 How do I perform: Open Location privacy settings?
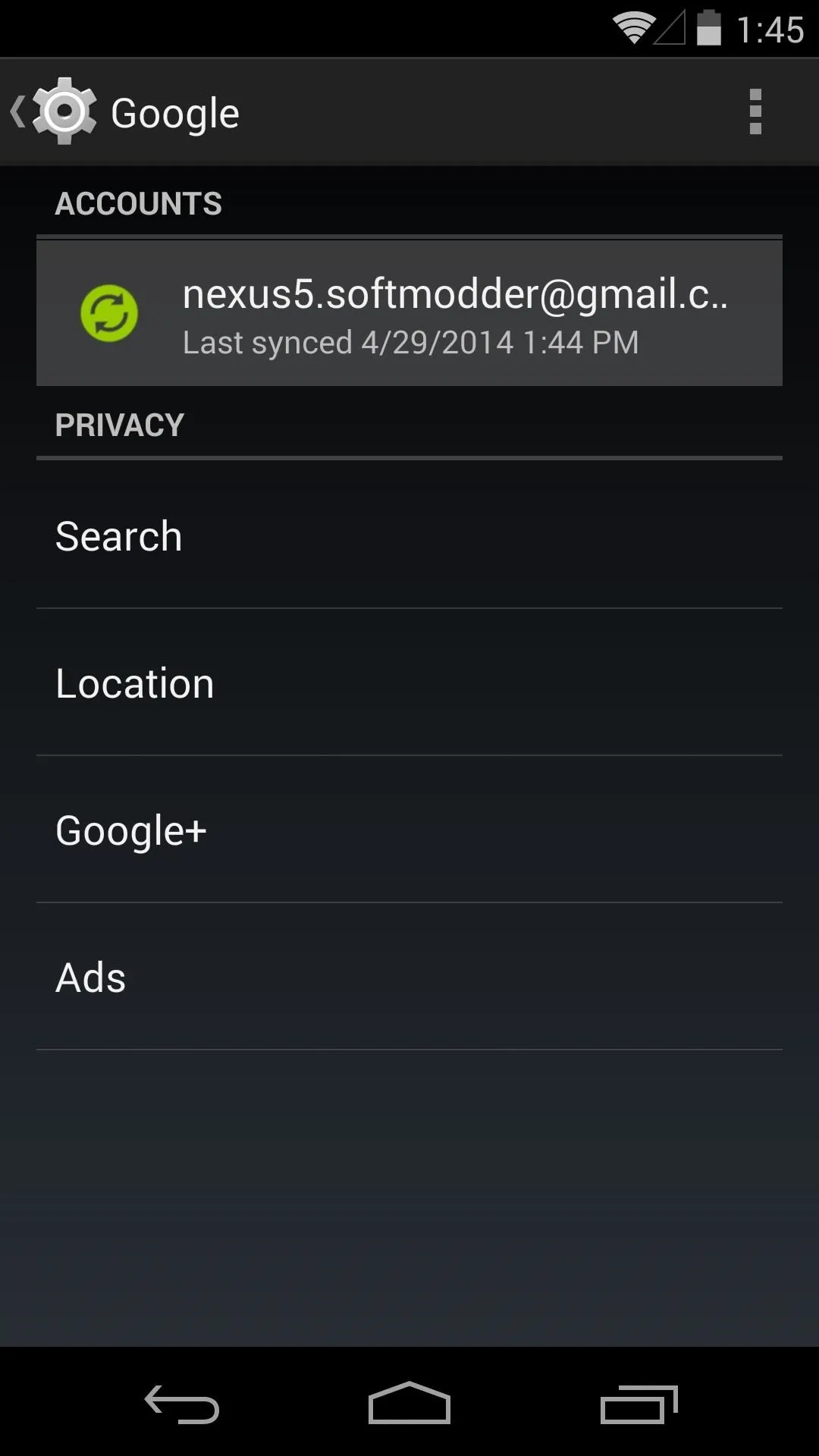tap(409, 682)
